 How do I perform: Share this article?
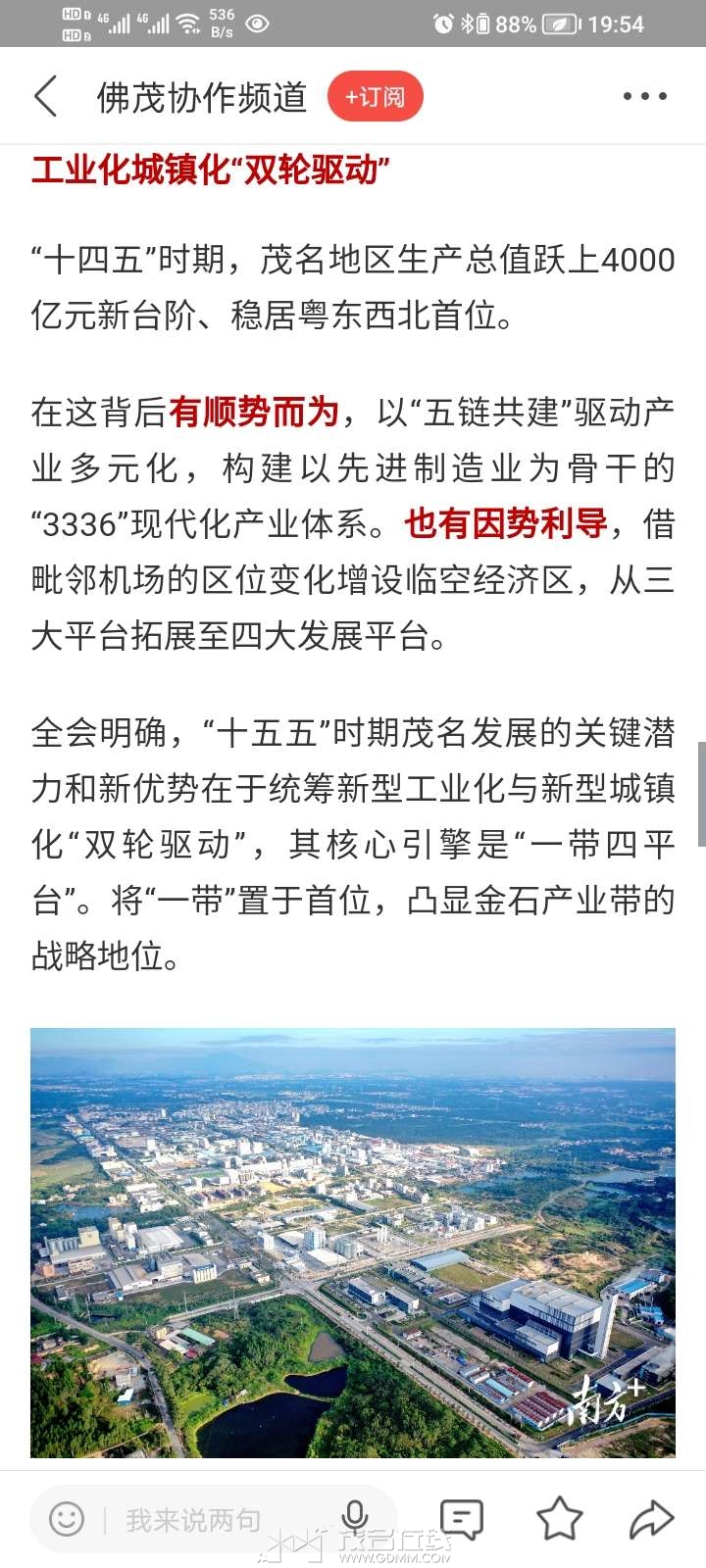pos(649,1519)
